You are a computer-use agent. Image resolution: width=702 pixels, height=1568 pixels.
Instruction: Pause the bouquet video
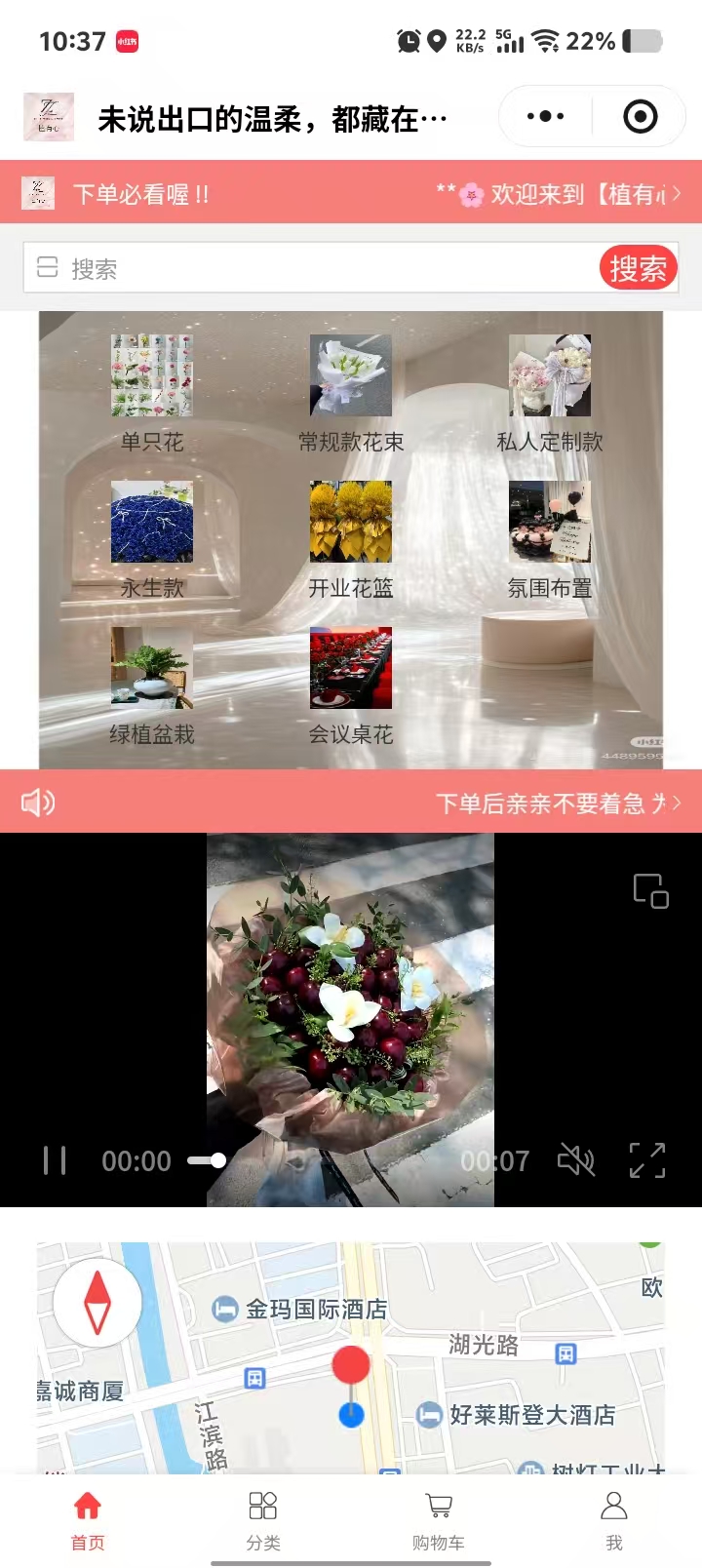(x=55, y=1160)
